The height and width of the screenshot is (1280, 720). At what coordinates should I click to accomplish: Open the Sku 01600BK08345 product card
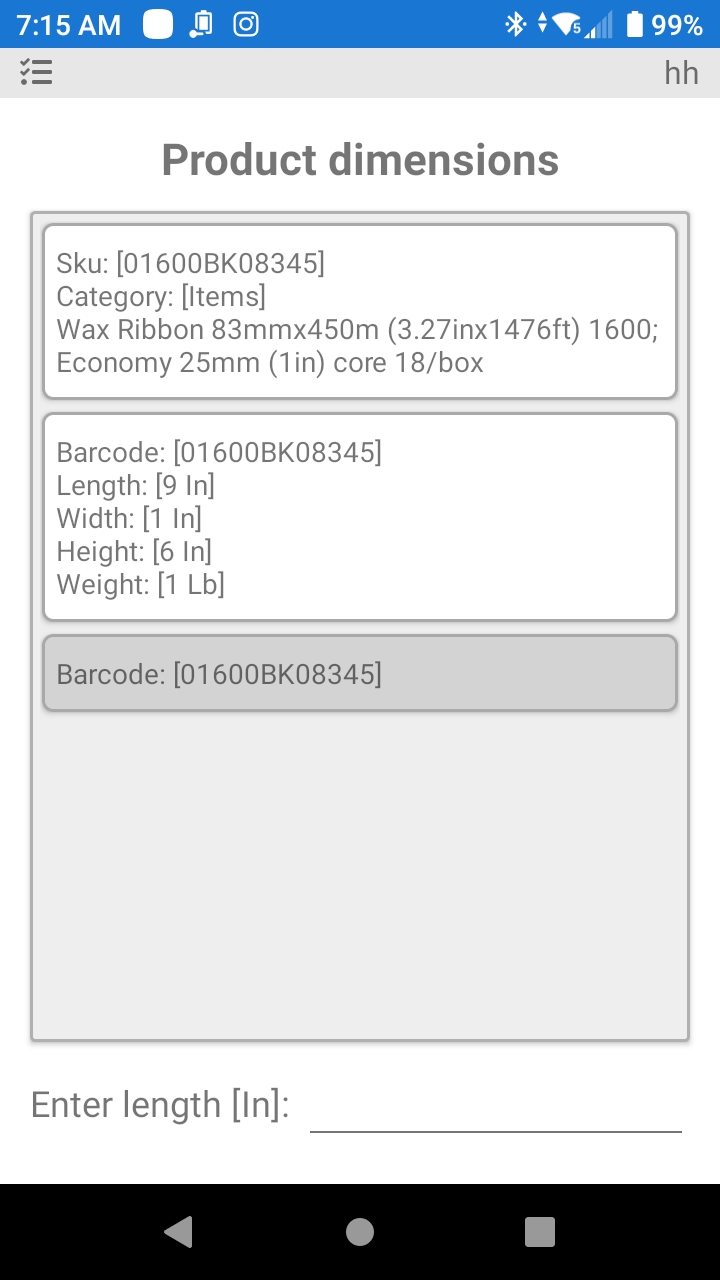[360, 312]
